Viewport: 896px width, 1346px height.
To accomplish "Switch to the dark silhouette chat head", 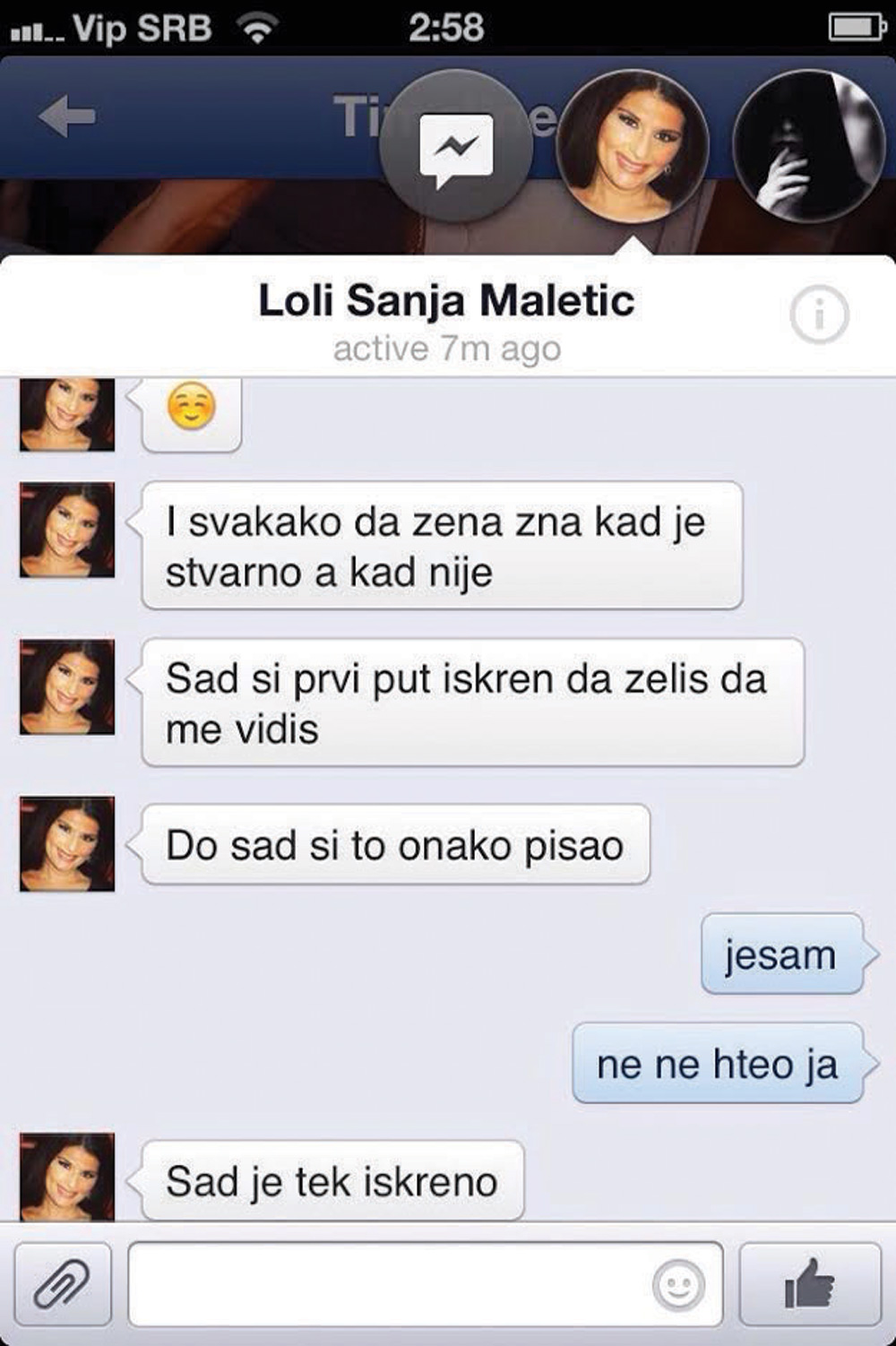I will tap(809, 146).
